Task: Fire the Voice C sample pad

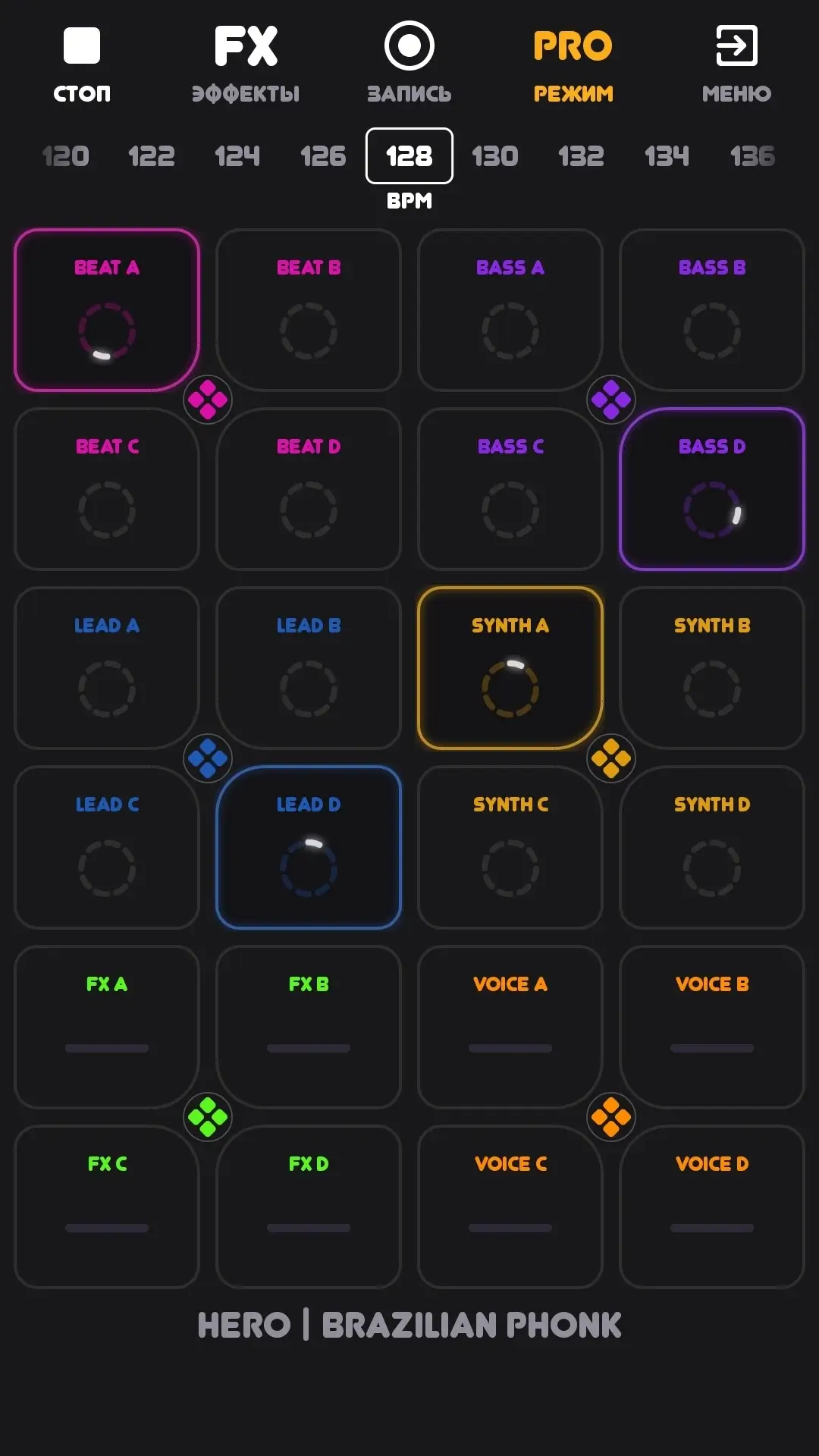Action: (x=510, y=1206)
